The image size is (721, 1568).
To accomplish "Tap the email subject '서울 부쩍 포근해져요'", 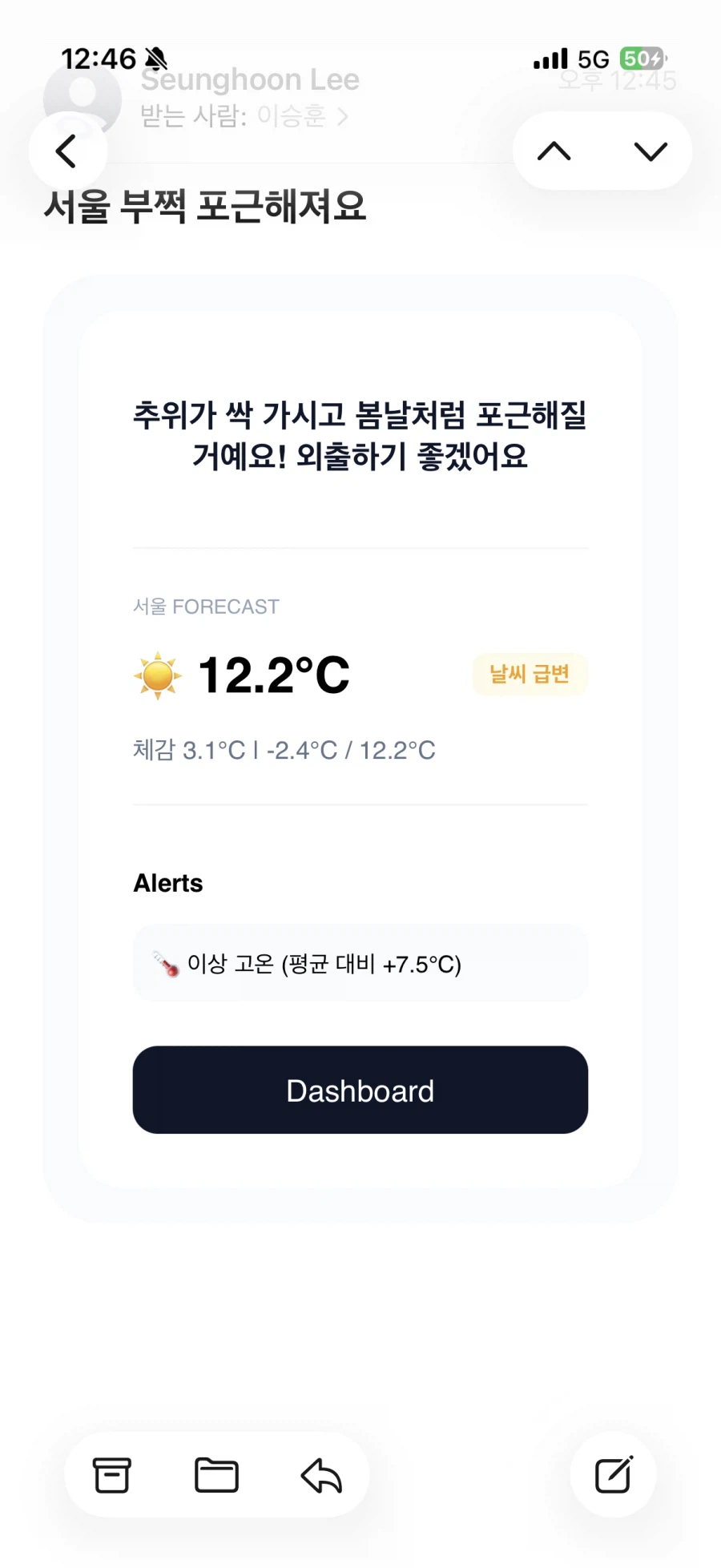I will tap(205, 206).
